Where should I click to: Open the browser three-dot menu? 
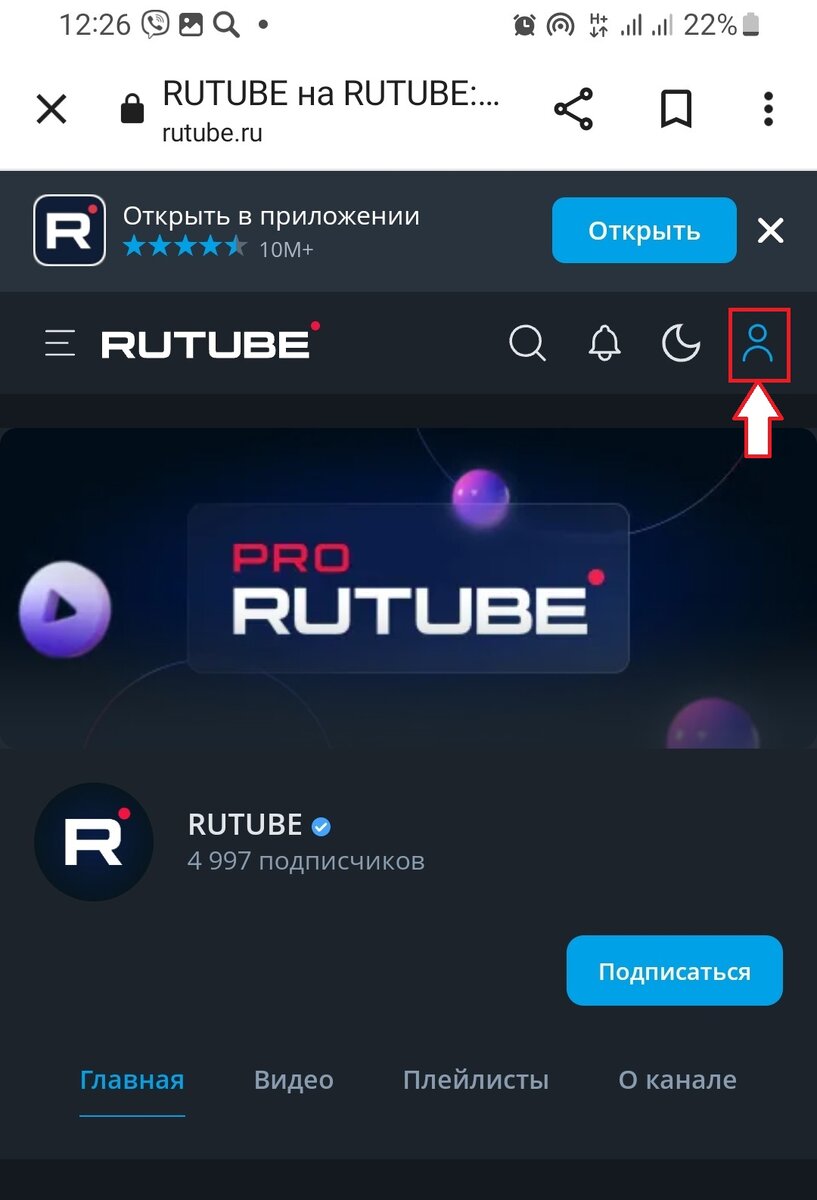click(768, 109)
